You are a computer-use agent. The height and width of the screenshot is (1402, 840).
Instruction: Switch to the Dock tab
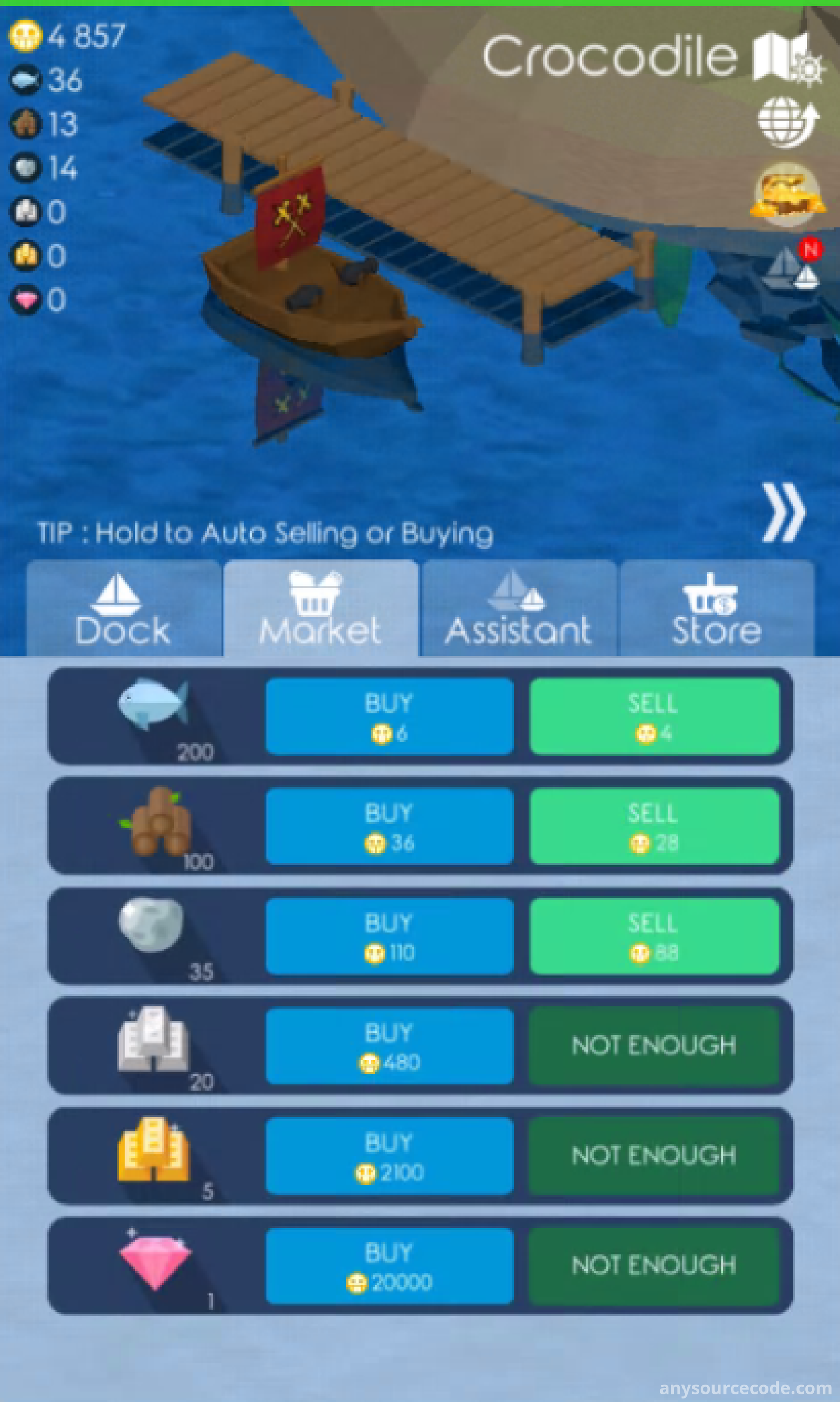click(123, 608)
